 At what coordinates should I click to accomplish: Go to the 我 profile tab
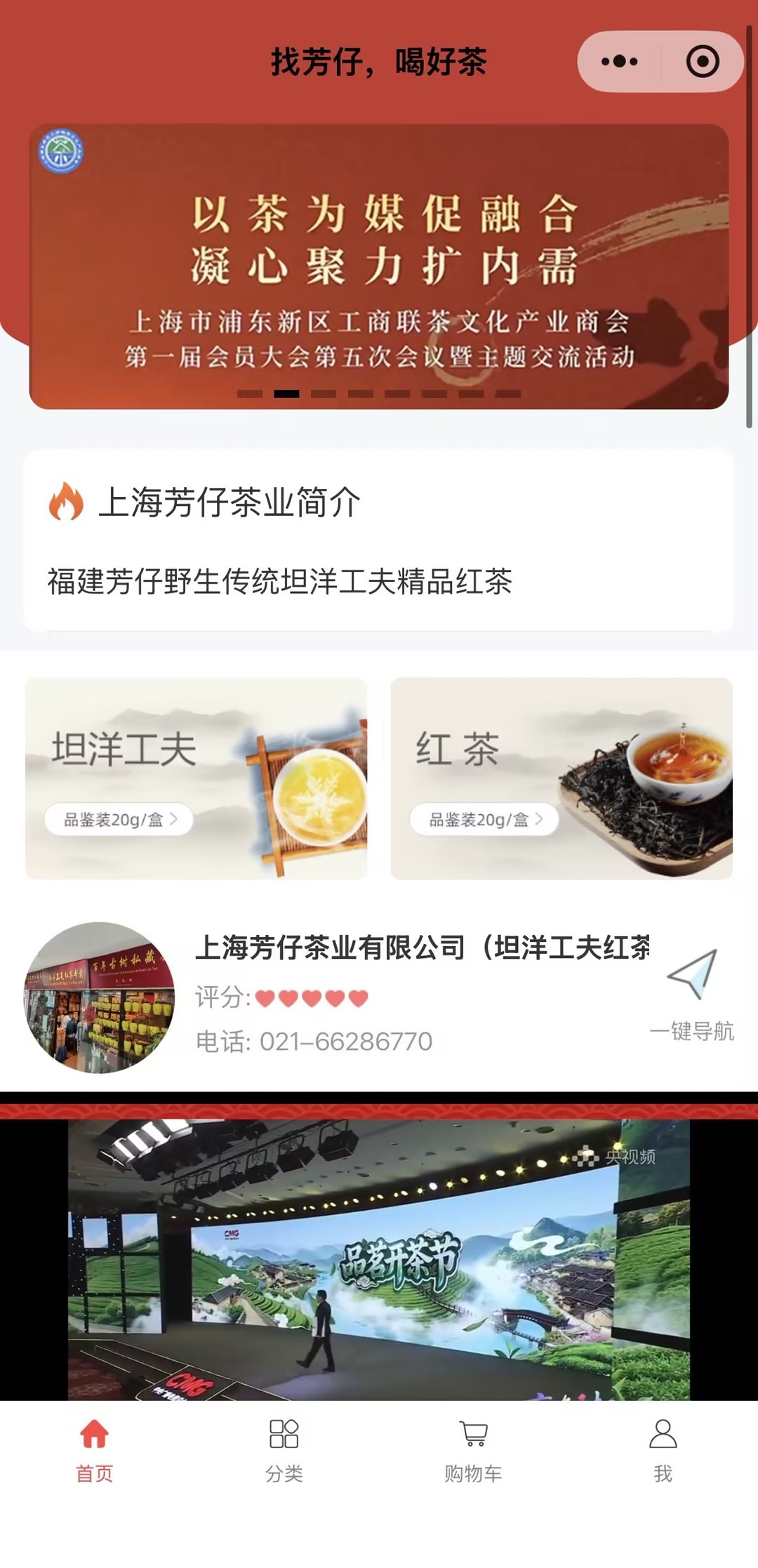tap(663, 1447)
